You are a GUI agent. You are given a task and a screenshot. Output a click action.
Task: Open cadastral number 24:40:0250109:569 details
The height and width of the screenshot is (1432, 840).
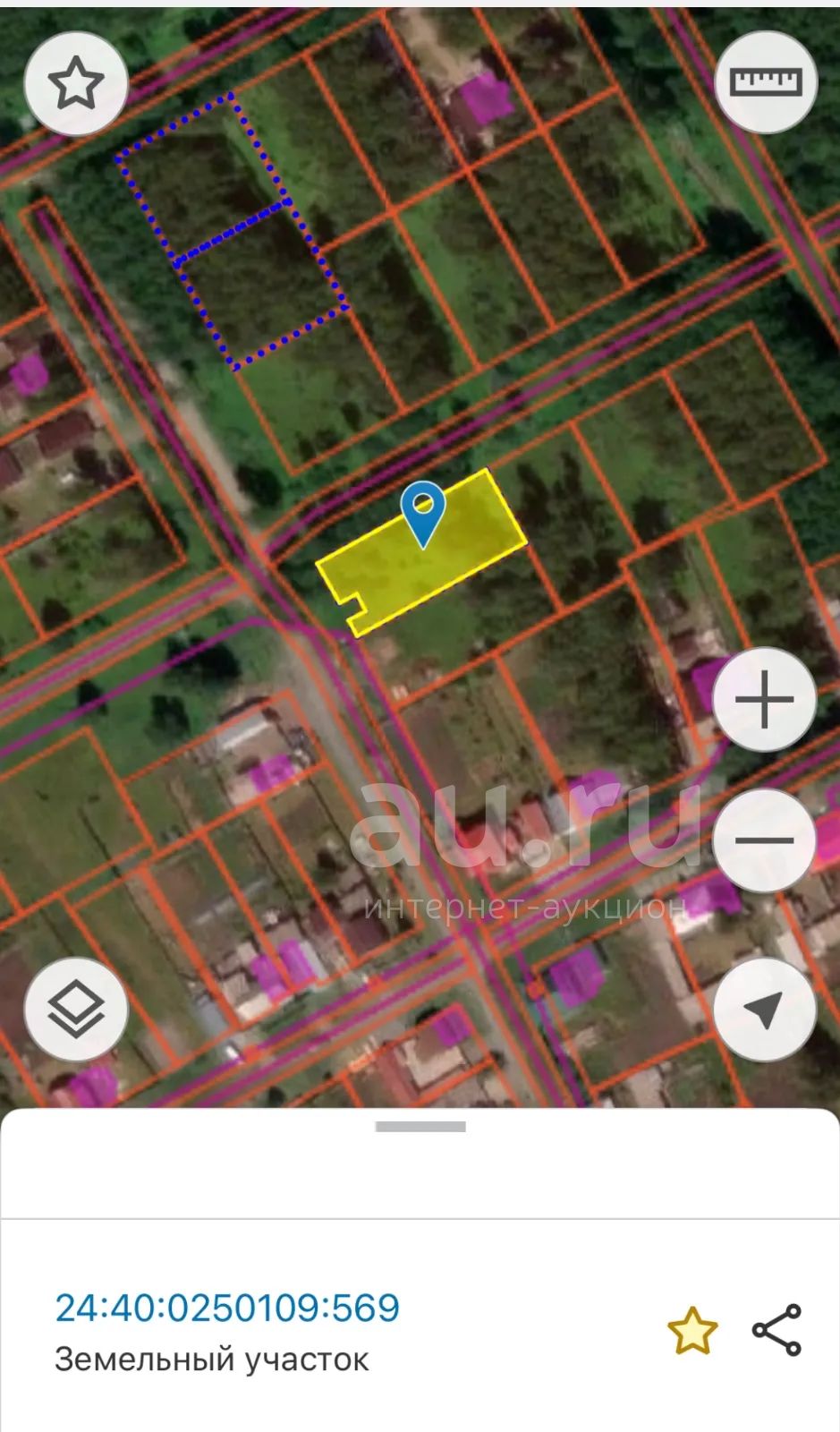click(227, 1308)
